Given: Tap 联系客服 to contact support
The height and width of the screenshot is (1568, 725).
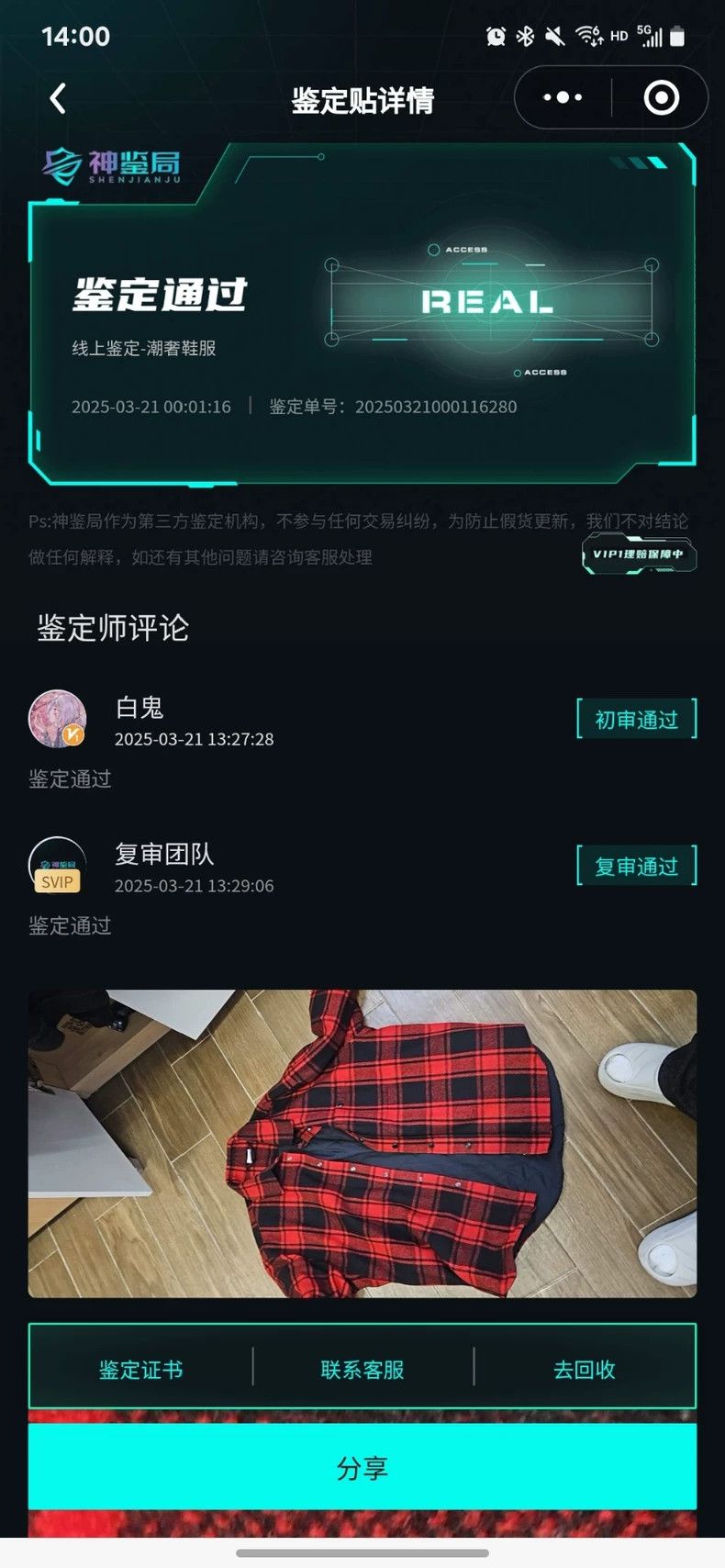Looking at the screenshot, I should (x=362, y=1369).
